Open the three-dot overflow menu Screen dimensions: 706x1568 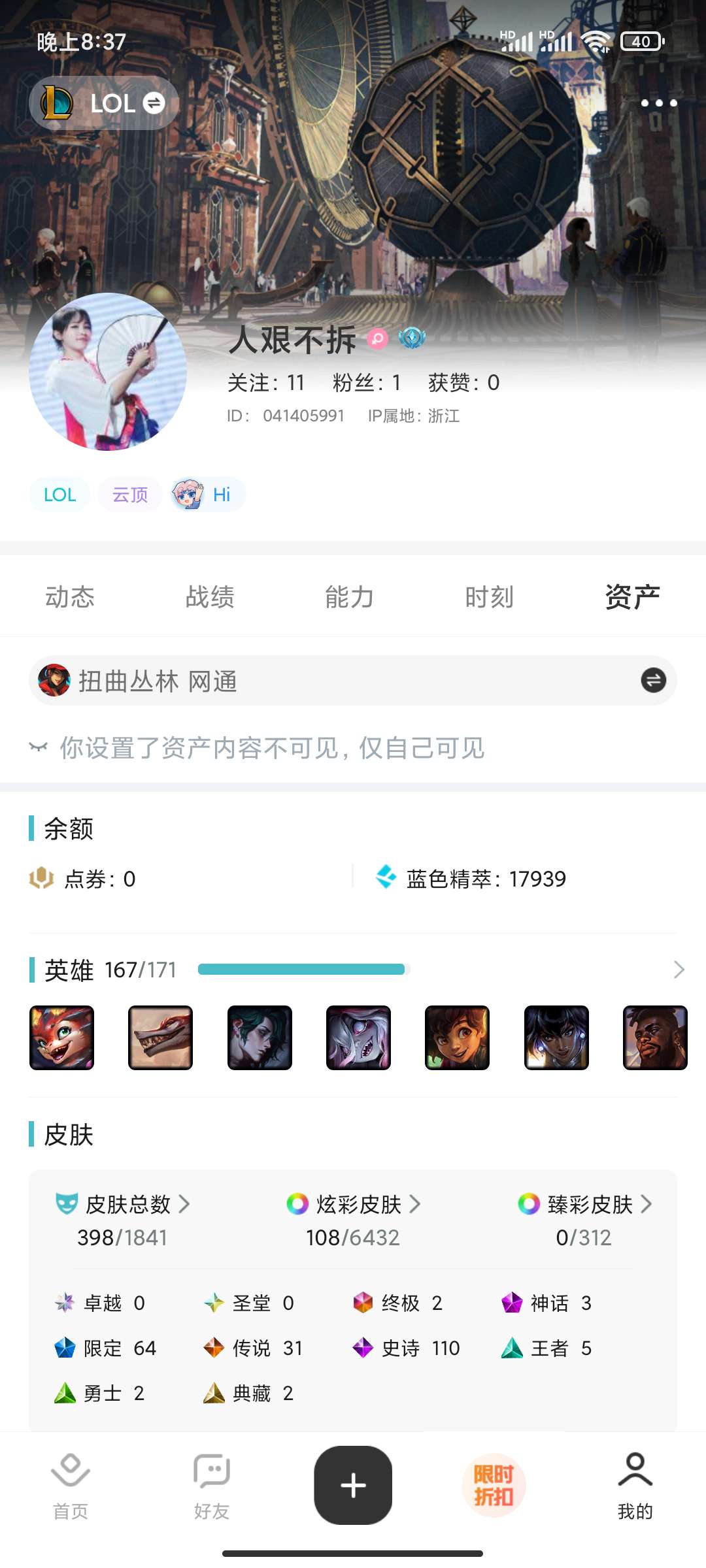(658, 103)
